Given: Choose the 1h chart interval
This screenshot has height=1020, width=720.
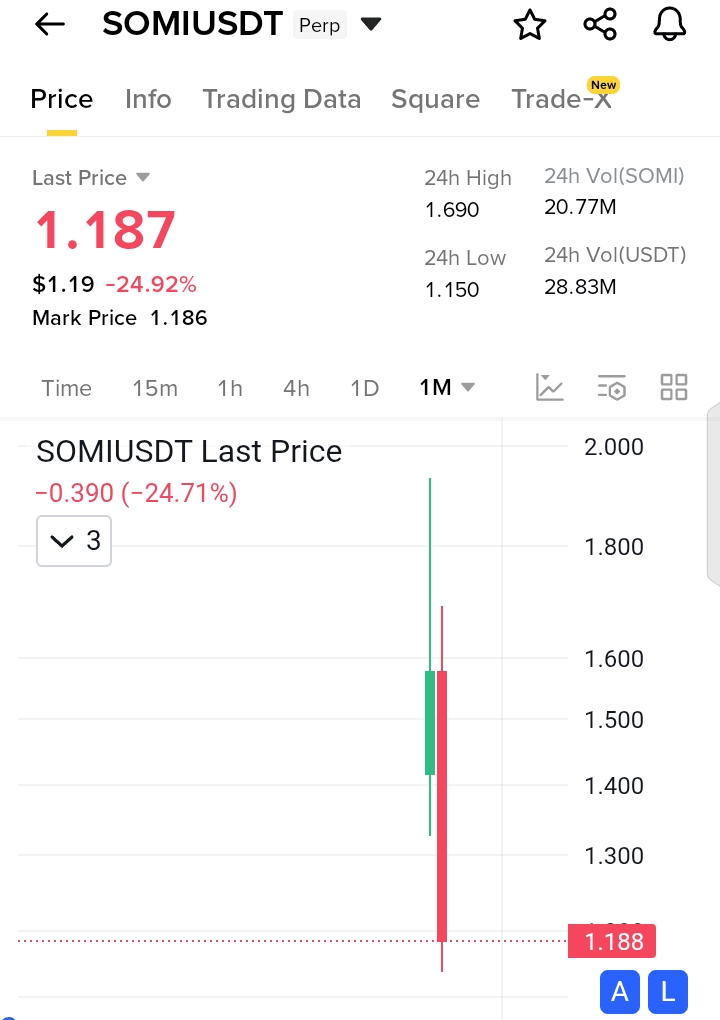Looking at the screenshot, I should 230,388.
